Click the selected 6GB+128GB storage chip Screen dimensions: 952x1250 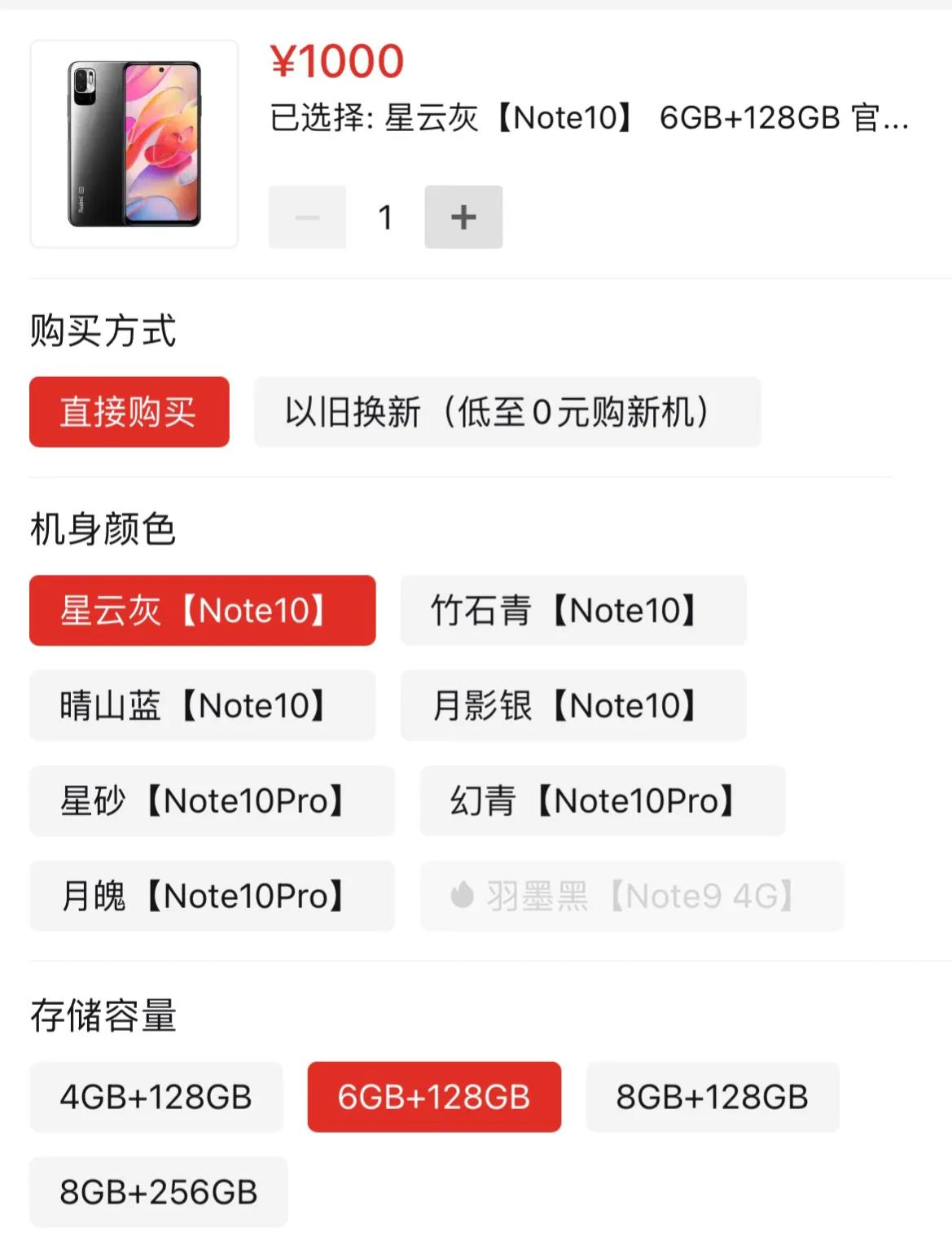pos(433,1097)
